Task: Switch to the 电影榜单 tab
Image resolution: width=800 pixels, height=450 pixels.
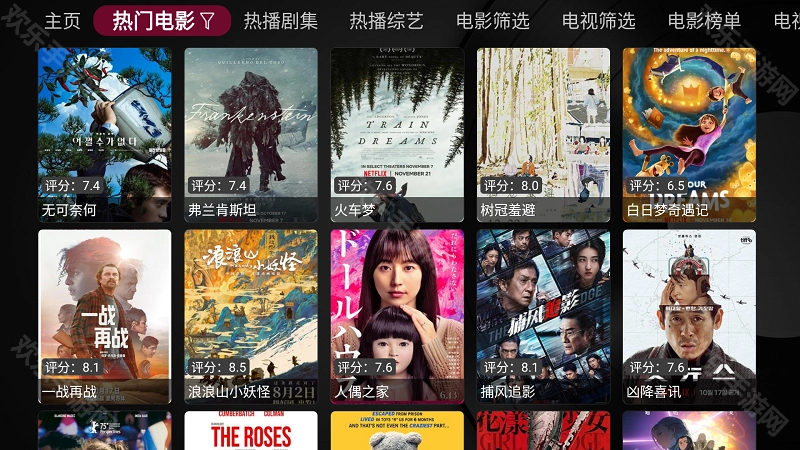Action: pos(705,21)
